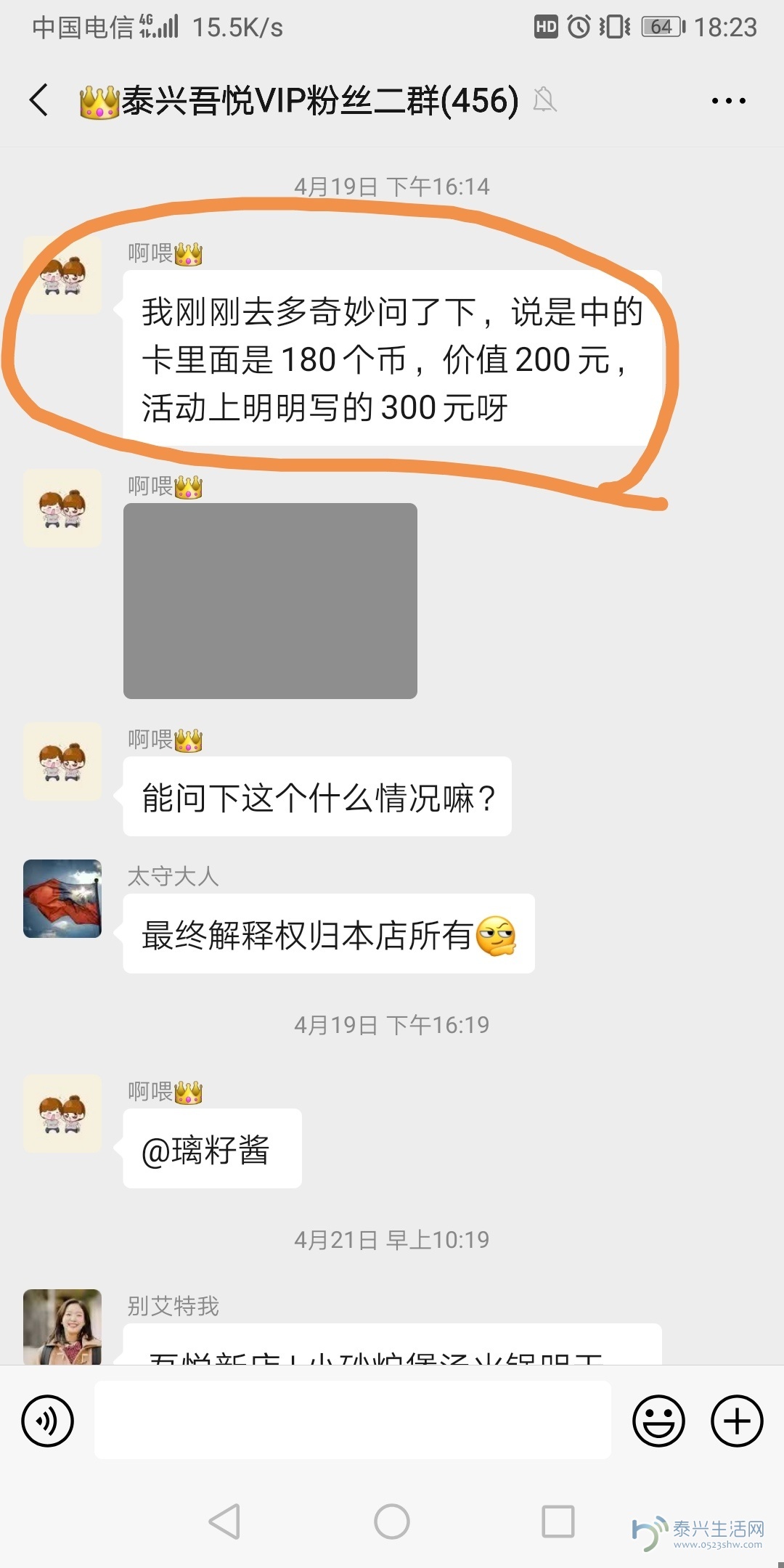784x1568 pixels.
Task: Open the plus attachment menu
Action: pos(736,1421)
